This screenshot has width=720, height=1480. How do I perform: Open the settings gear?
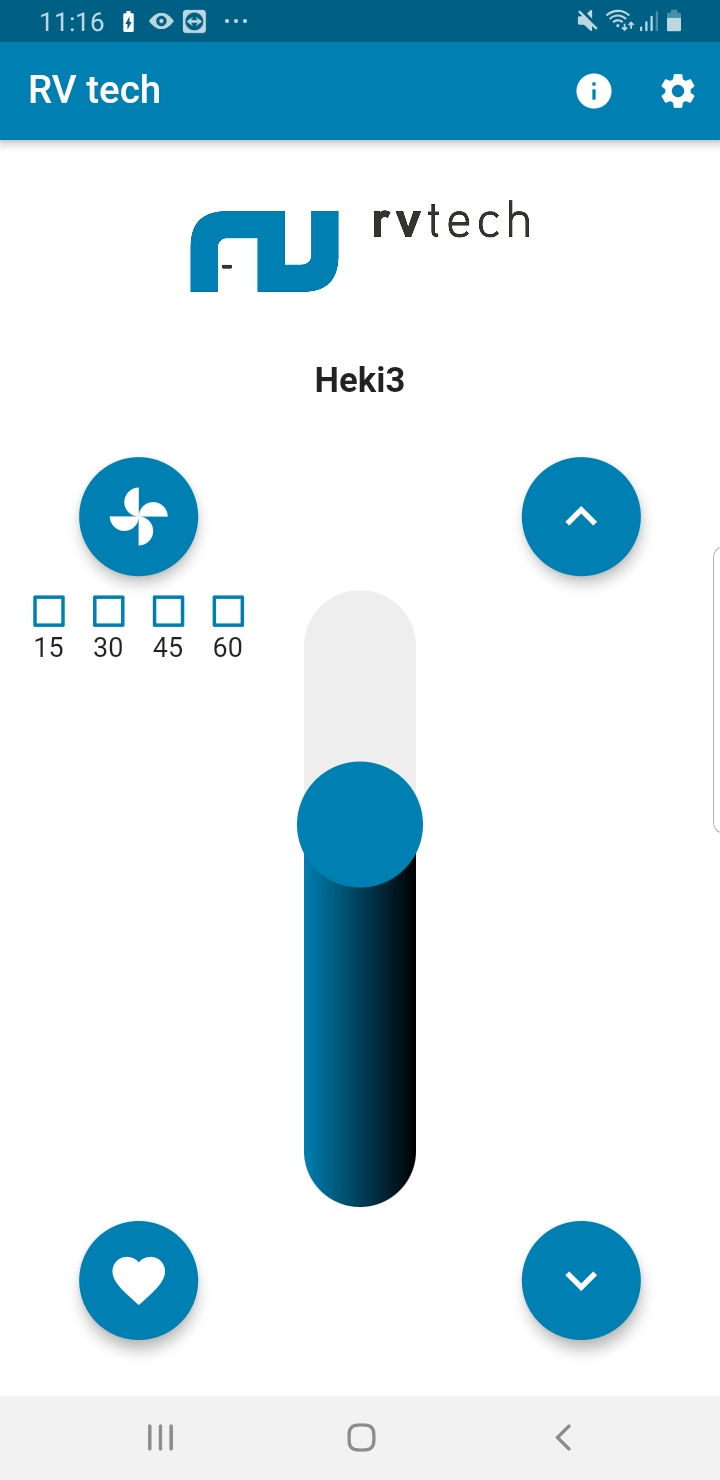[x=677, y=91]
